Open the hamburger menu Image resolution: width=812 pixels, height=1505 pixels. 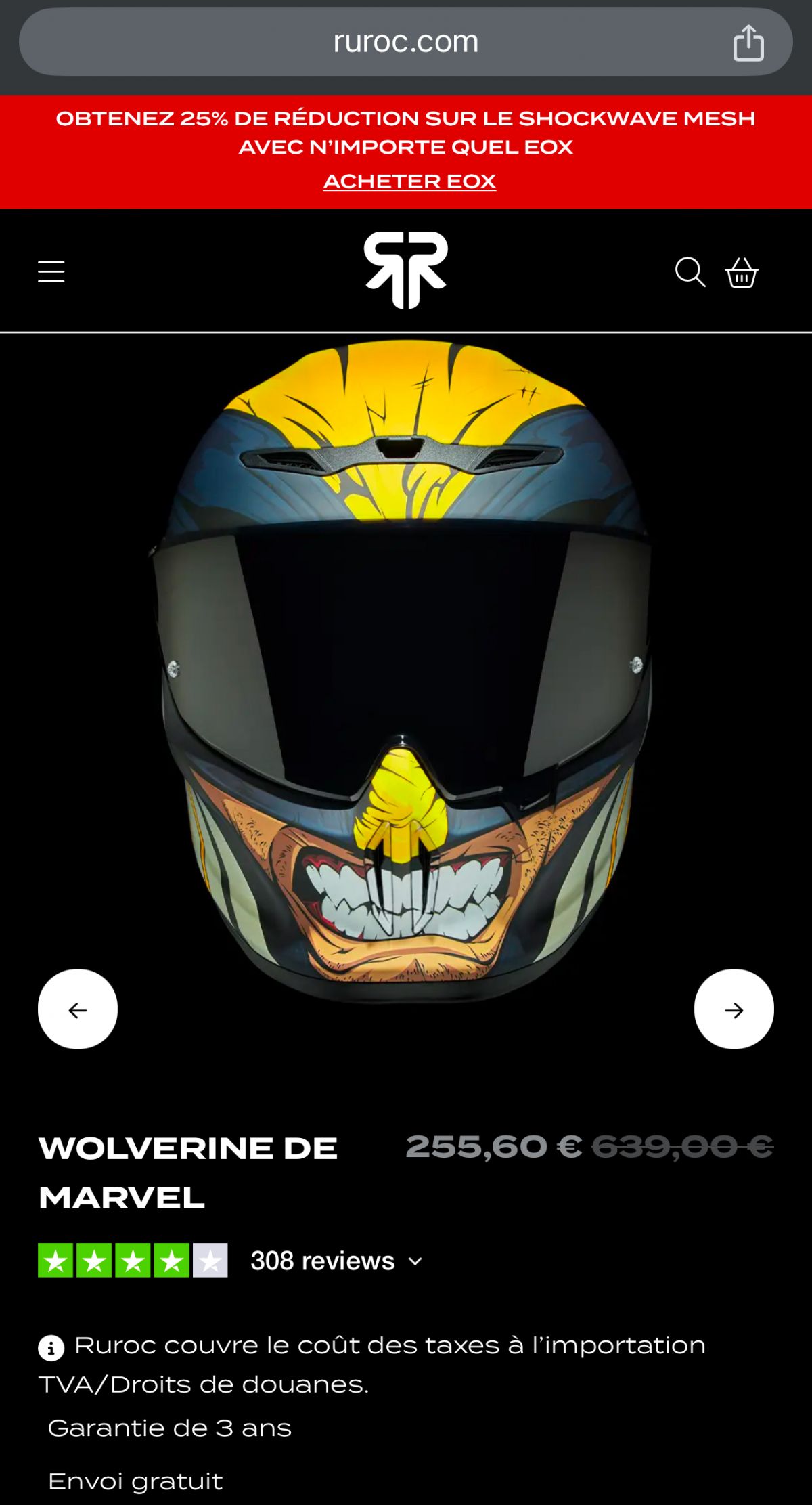(51, 271)
